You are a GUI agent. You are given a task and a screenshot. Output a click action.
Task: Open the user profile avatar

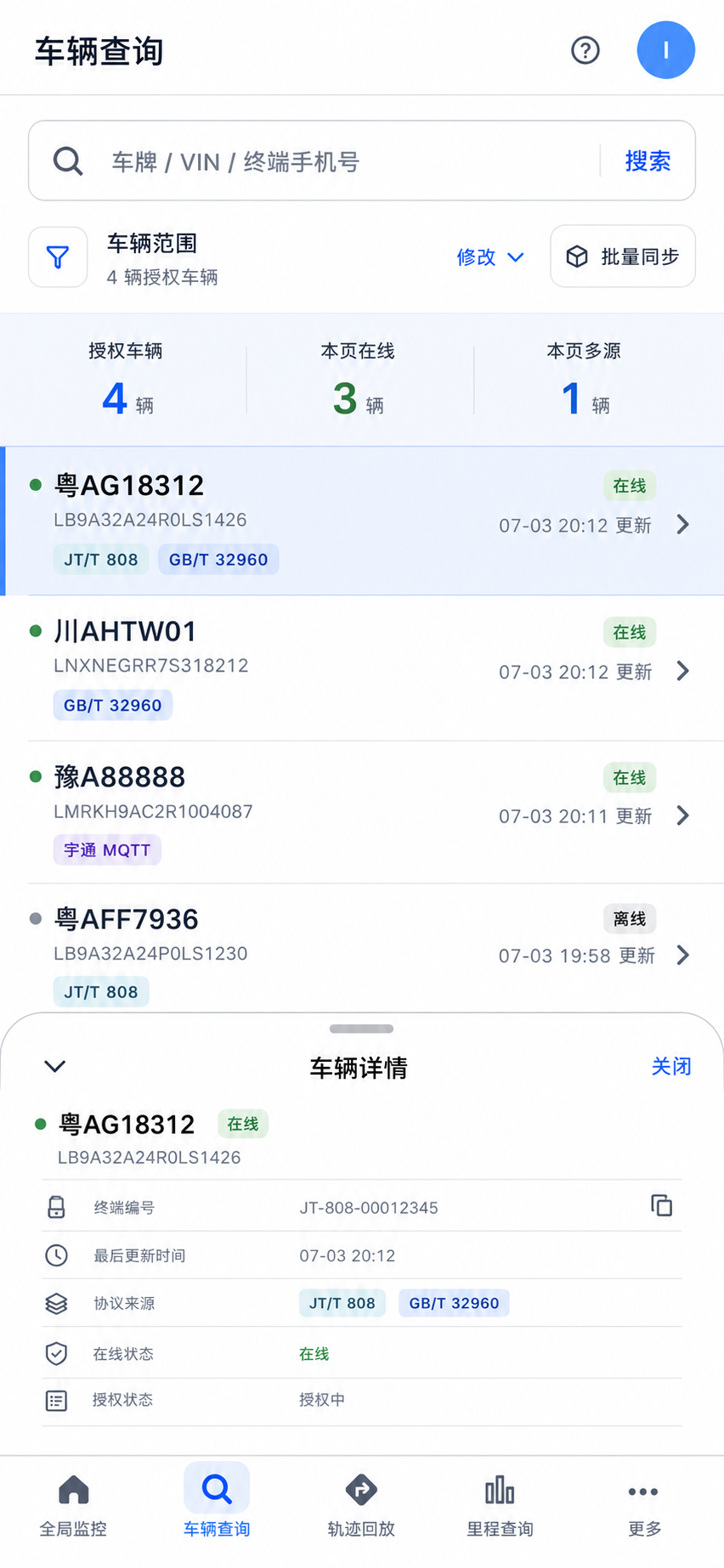[x=666, y=50]
